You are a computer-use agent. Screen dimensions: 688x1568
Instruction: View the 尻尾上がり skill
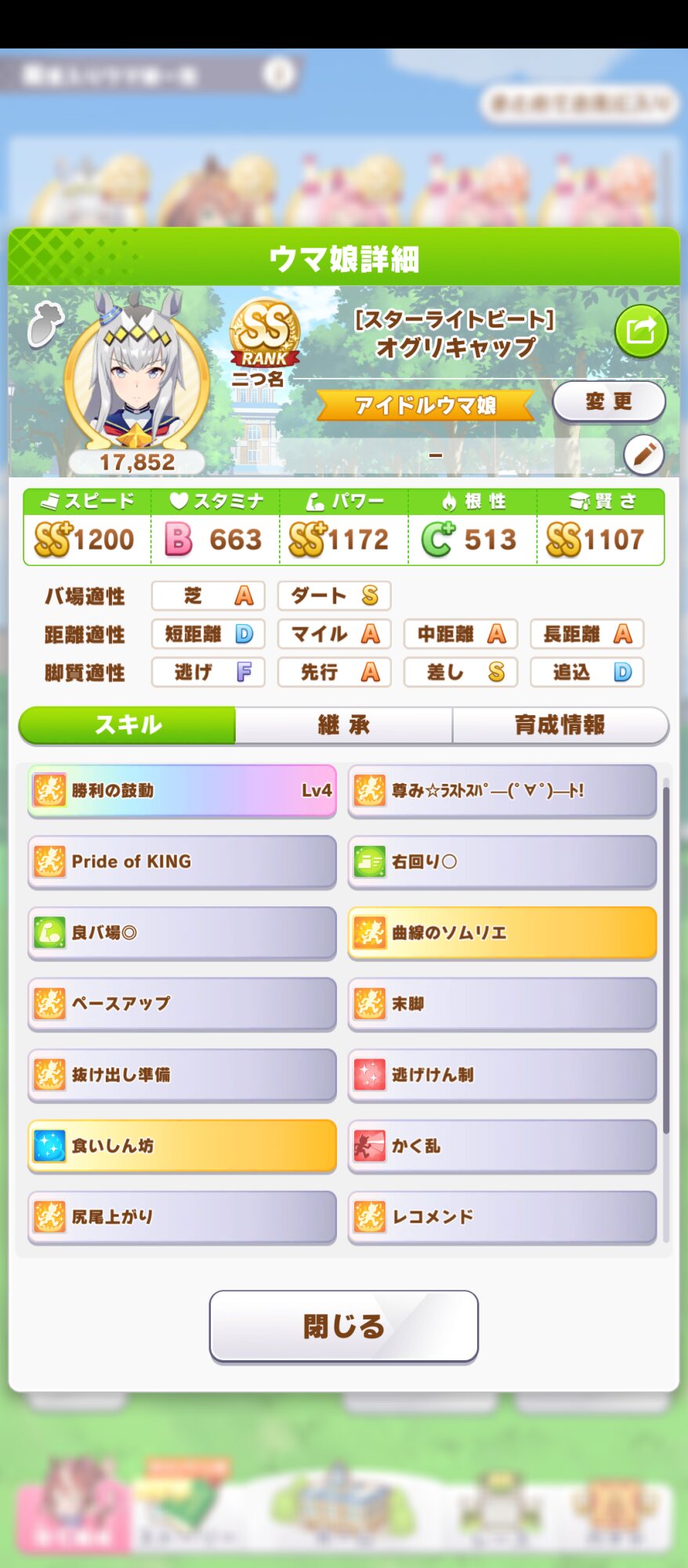click(x=182, y=1217)
